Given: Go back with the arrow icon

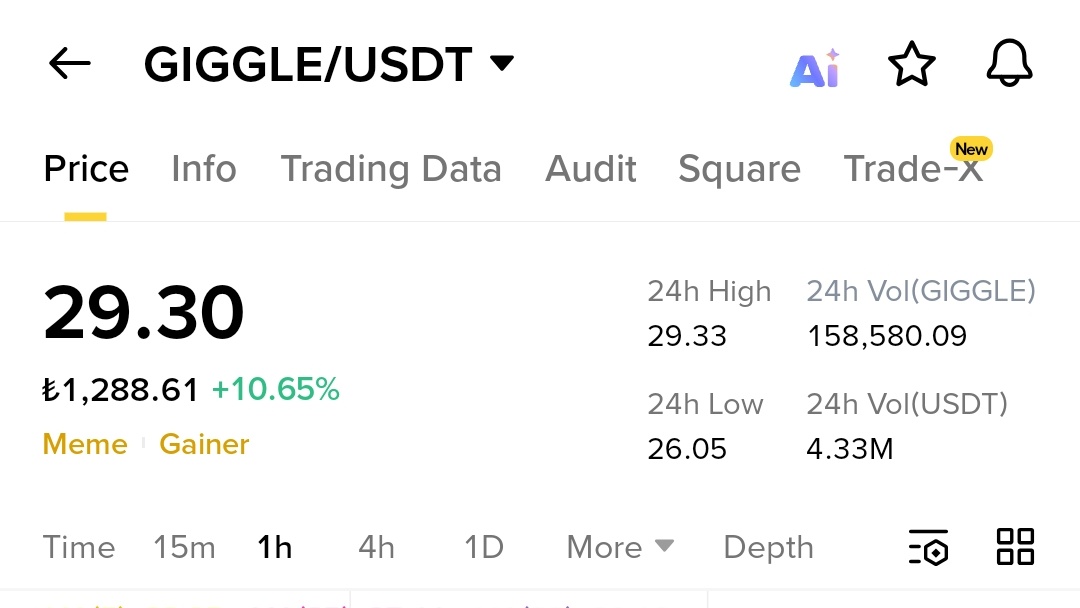Looking at the screenshot, I should pos(70,65).
